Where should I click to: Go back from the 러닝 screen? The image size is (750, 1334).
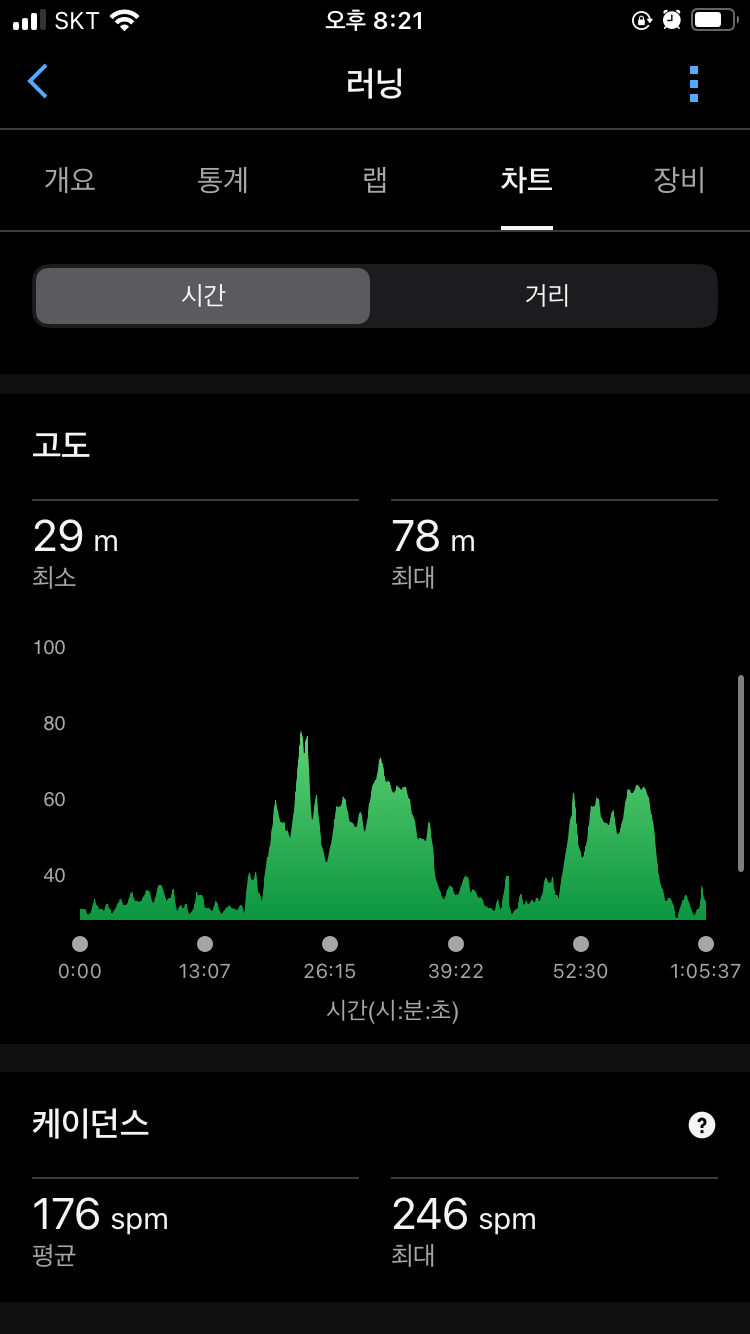[38, 82]
